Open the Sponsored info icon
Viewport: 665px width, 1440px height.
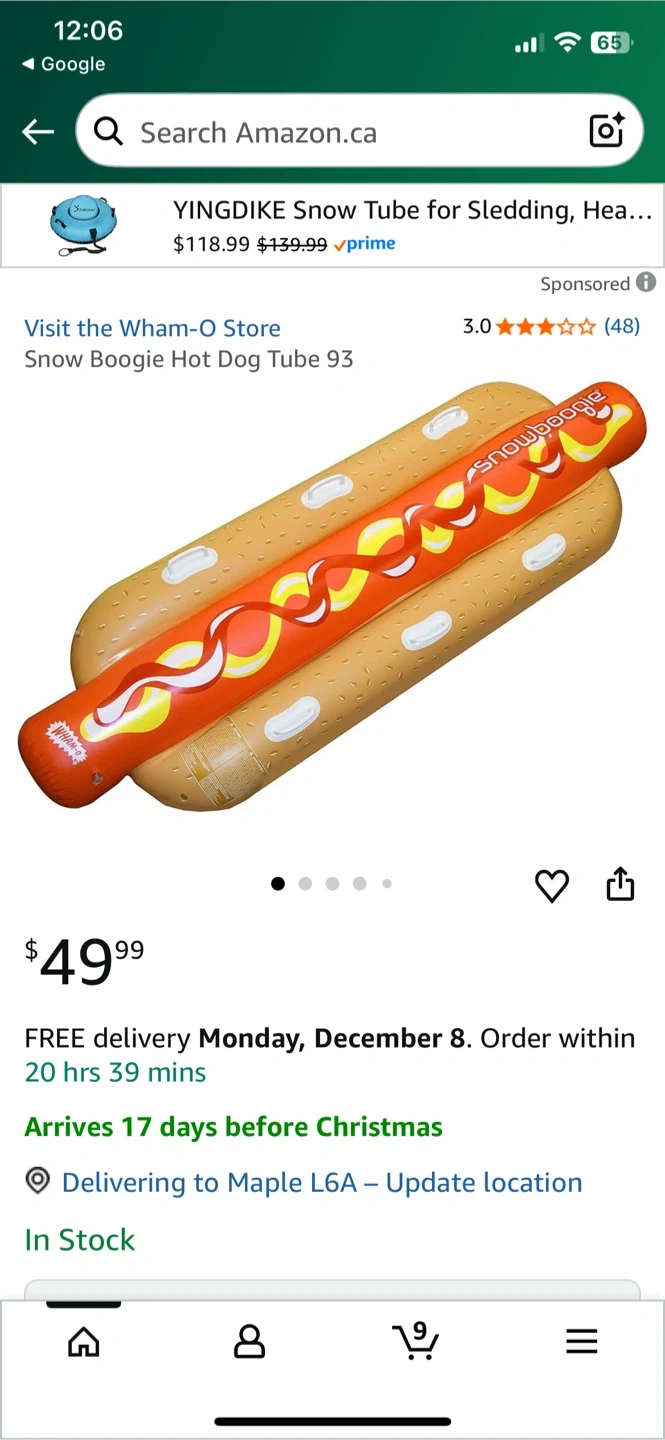click(647, 283)
